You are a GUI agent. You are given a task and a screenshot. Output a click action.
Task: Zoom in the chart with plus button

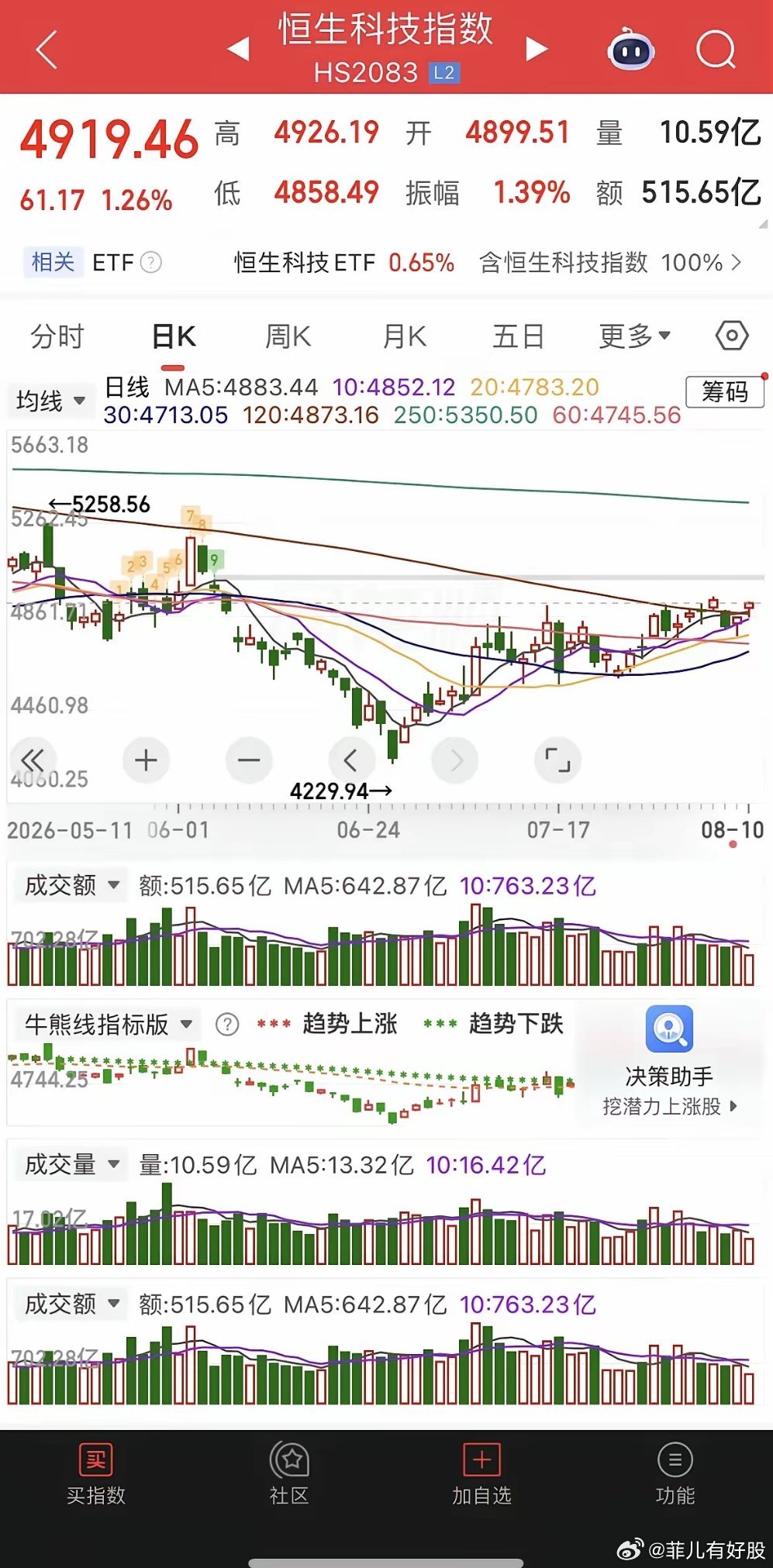click(146, 760)
